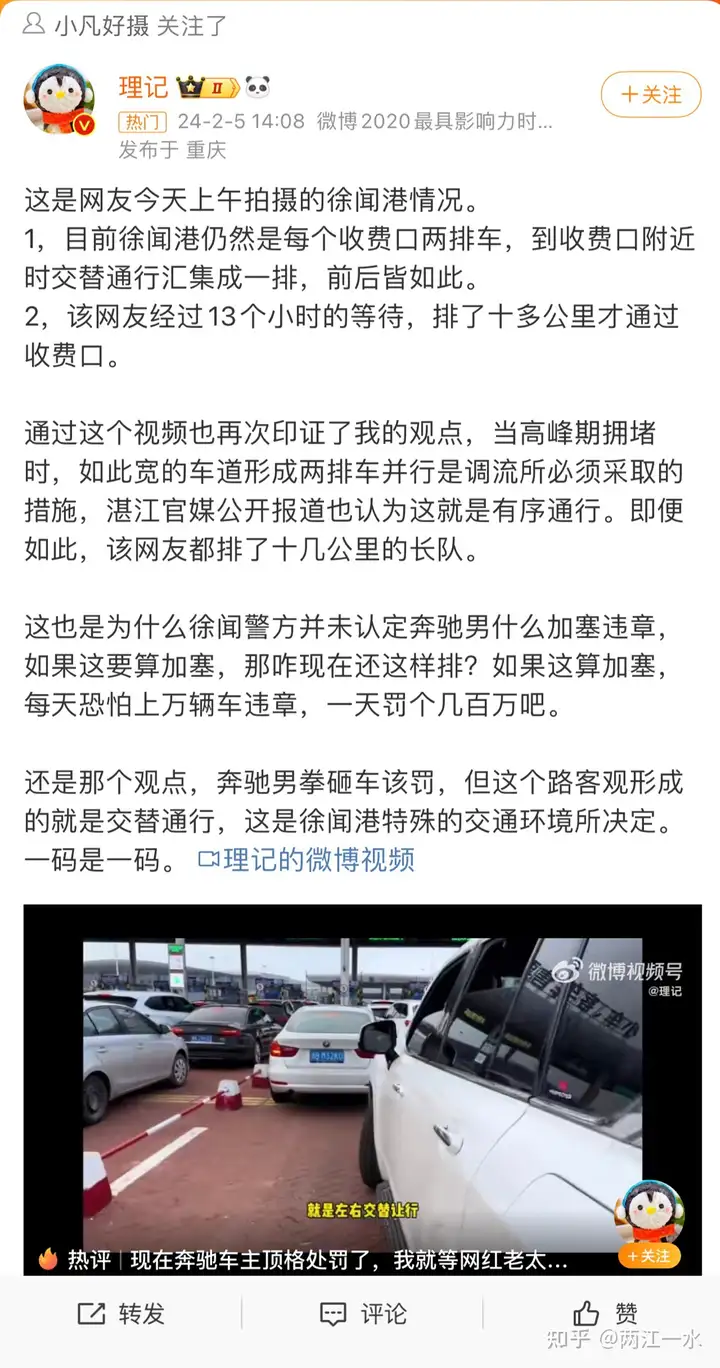Open the 理记的微博视频 link
Viewport: 720px width, 1368px height.
306,860
